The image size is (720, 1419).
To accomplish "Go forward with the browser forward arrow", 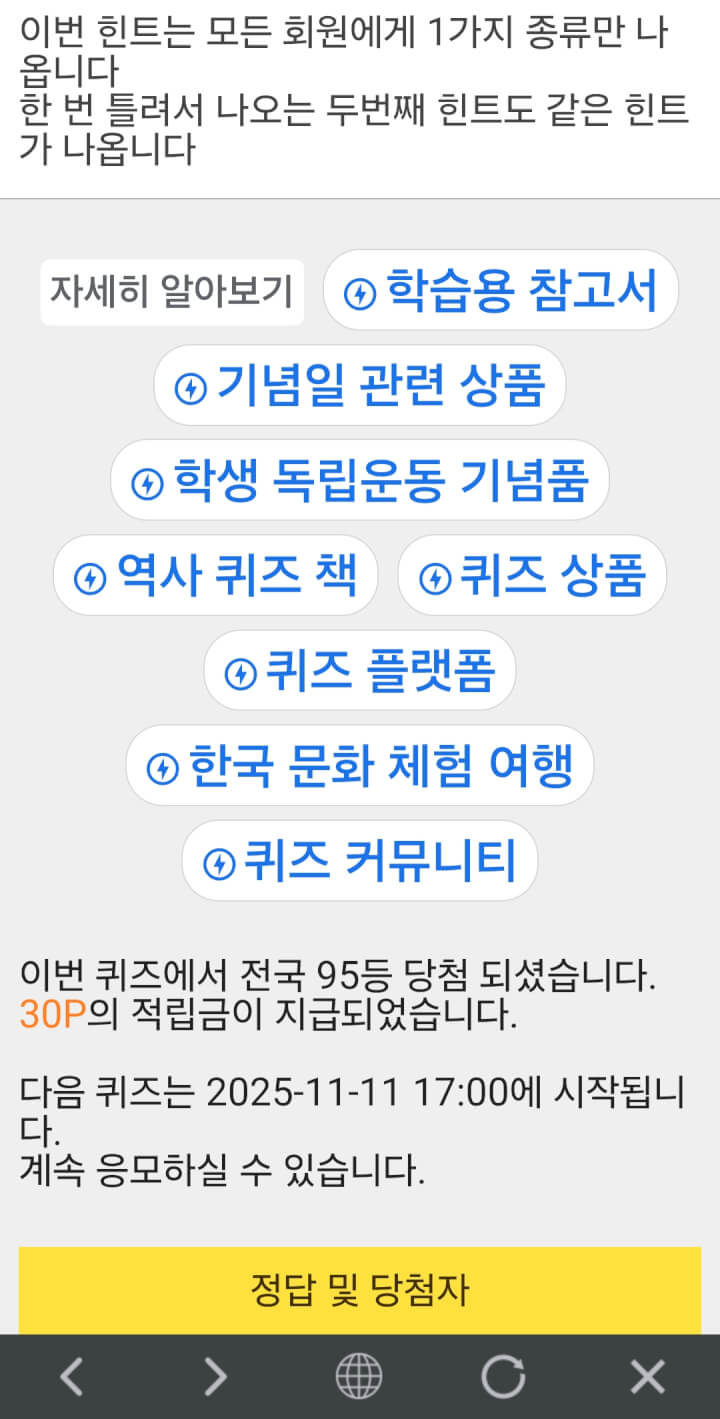I will (x=215, y=1377).
